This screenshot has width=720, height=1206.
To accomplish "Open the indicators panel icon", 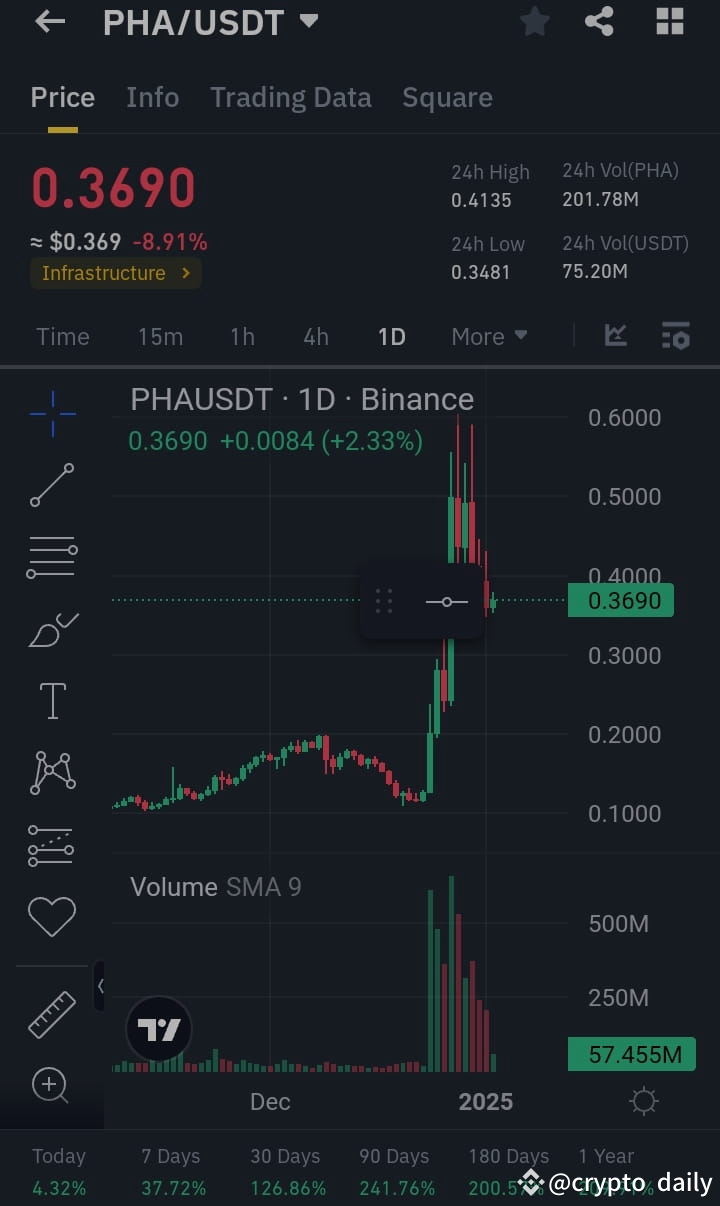I will coord(616,336).
